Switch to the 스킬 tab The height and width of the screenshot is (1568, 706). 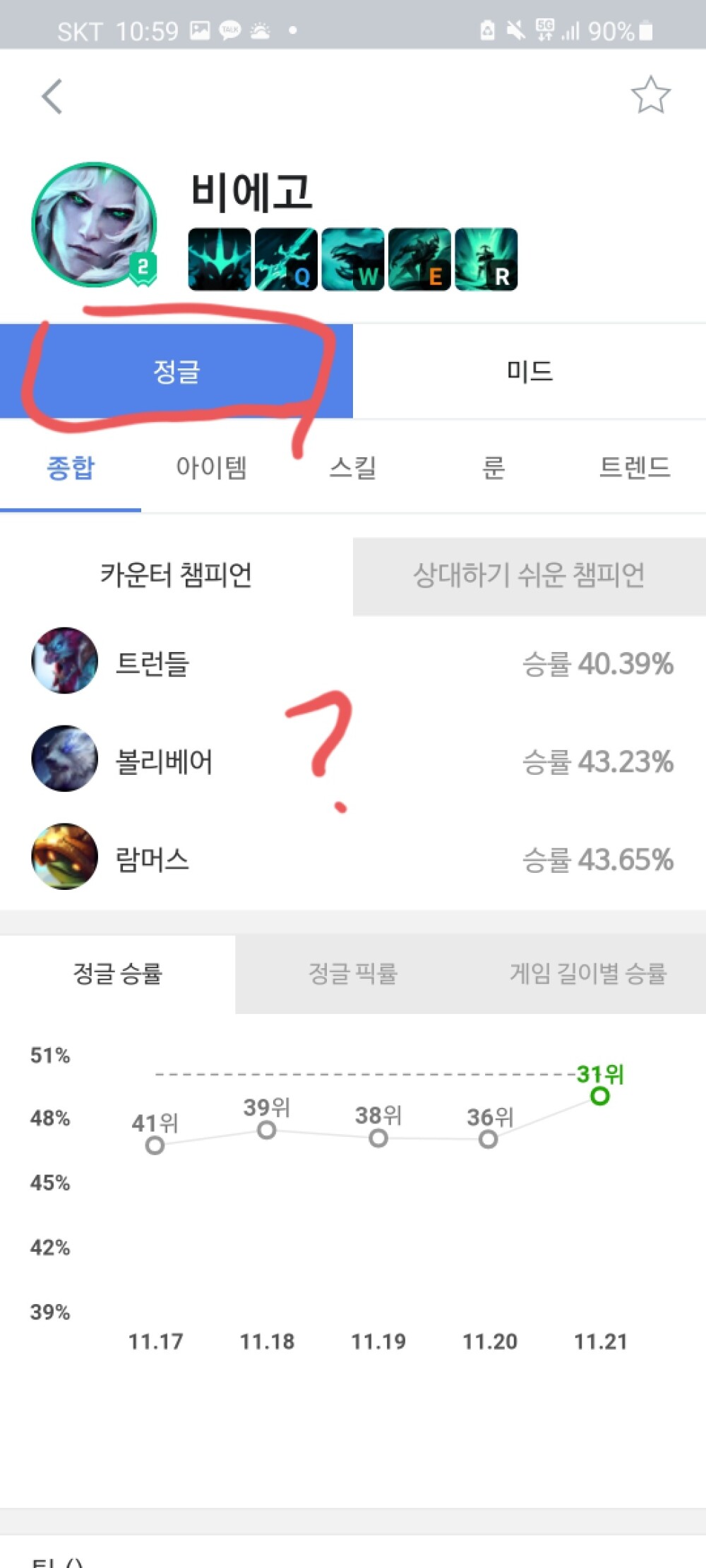[353, 467]
